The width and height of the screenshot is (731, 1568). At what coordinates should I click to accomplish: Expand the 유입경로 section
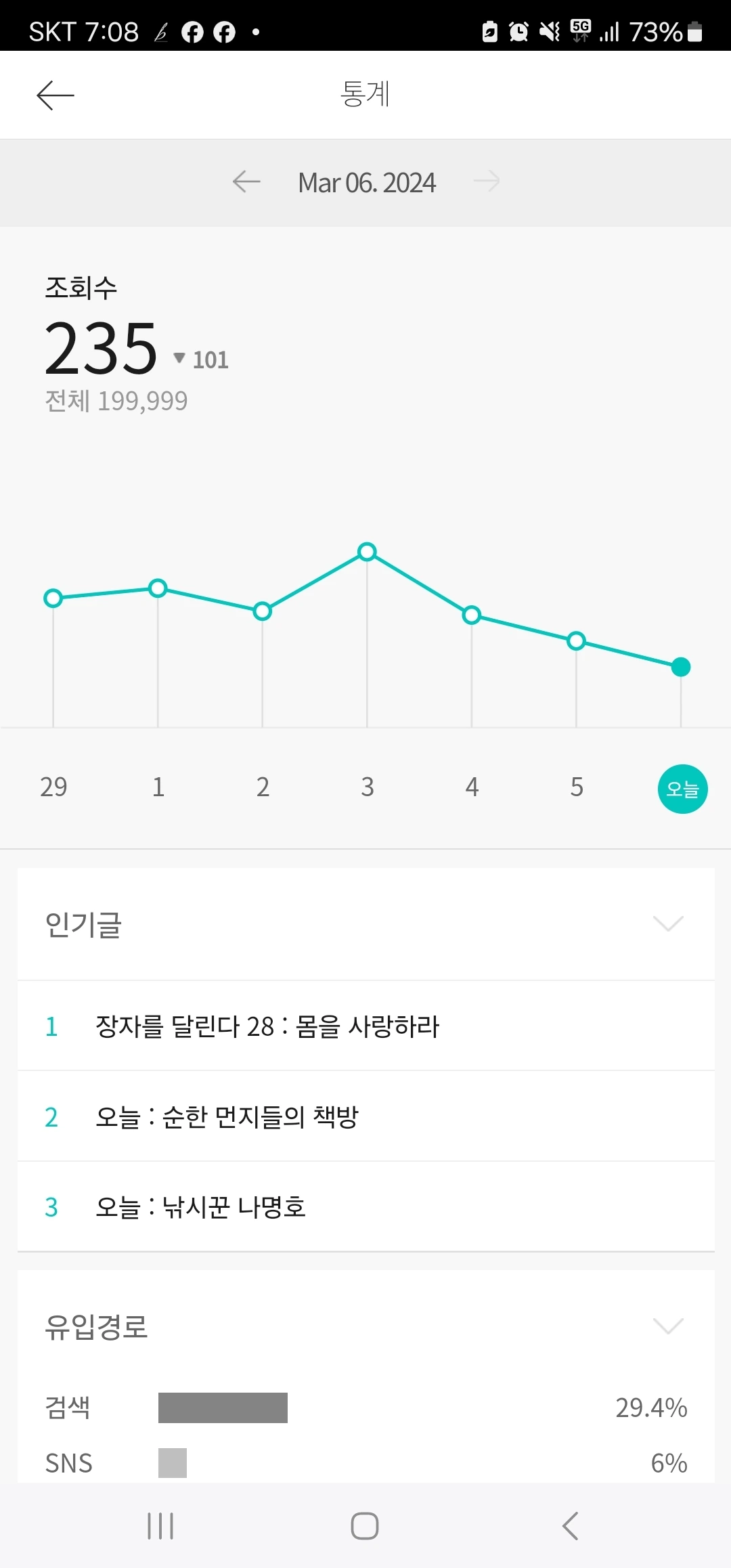click(667, 1326)
